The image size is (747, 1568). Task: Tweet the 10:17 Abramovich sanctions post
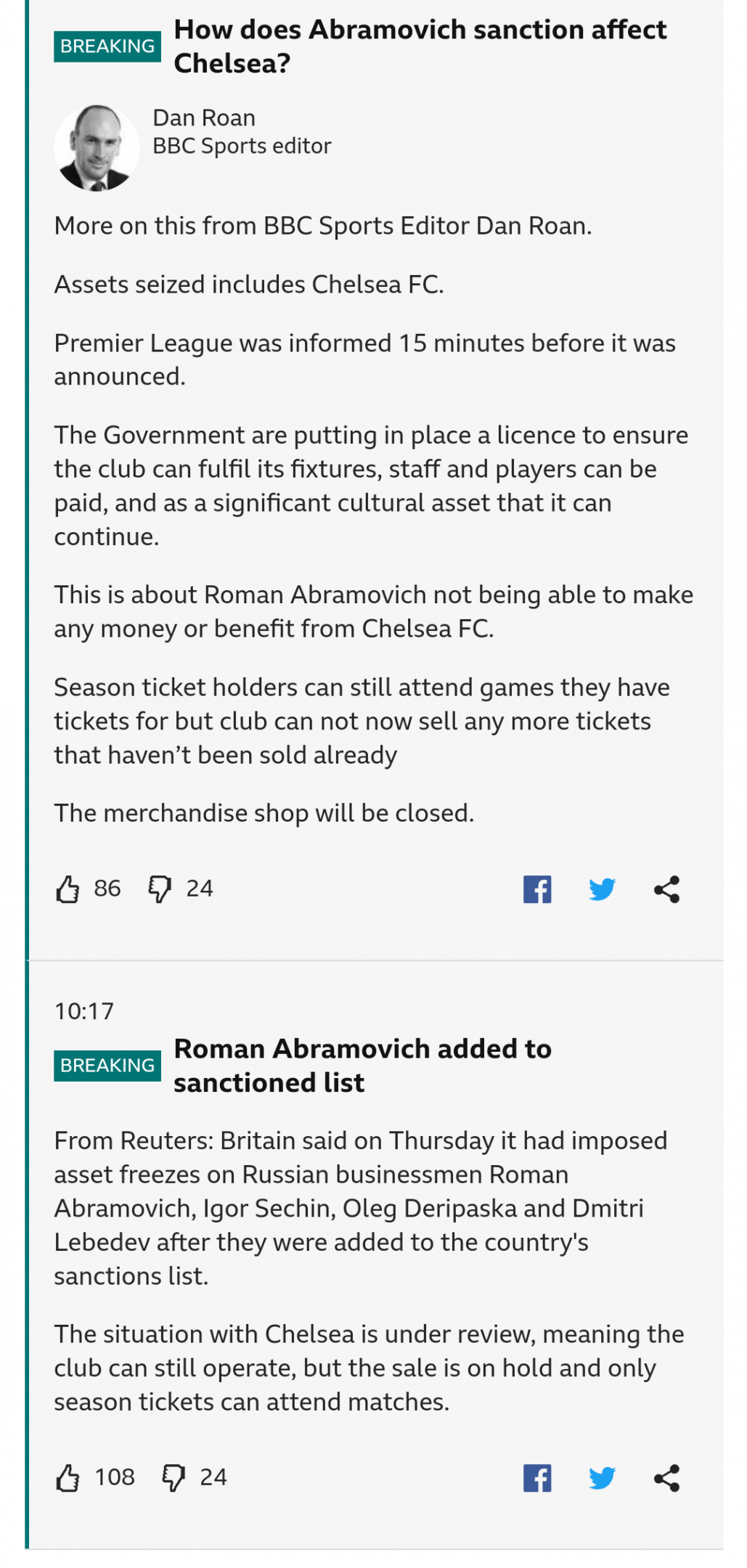(602, 1478)
